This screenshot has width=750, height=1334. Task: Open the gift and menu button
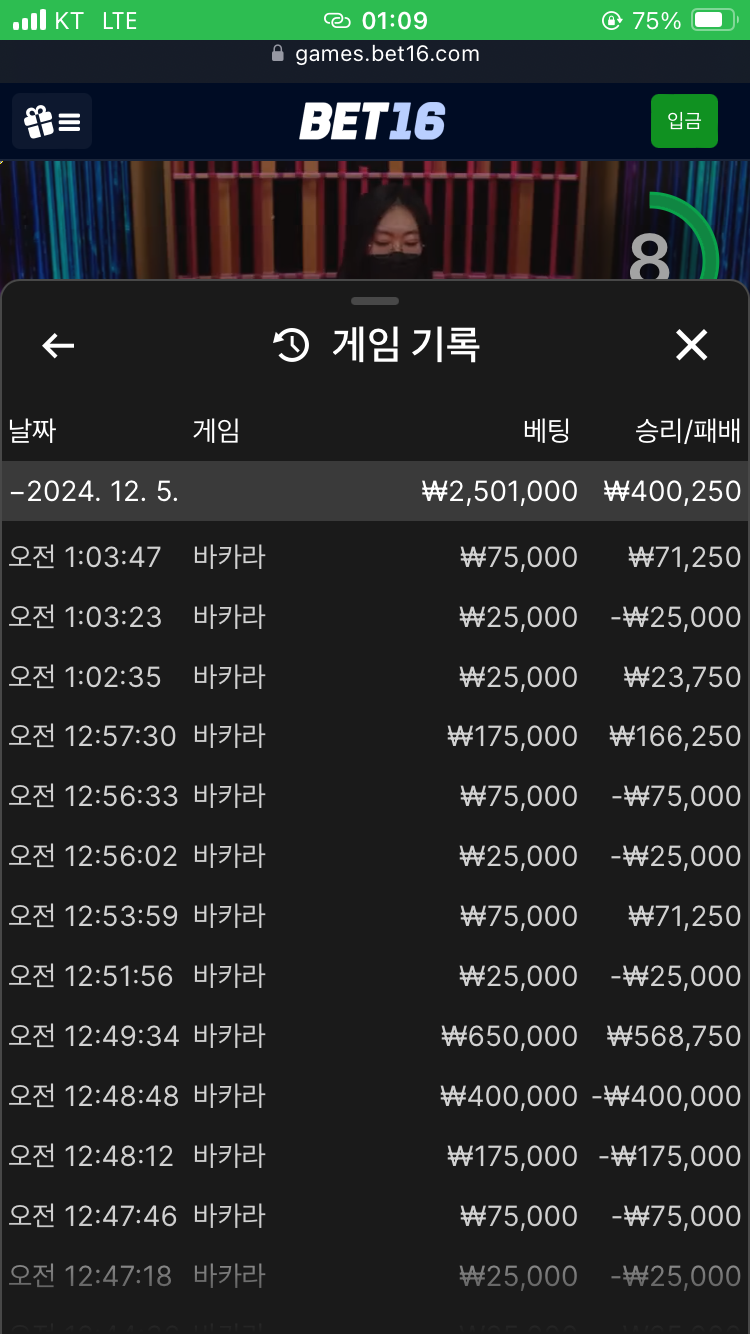click(52, 122)
